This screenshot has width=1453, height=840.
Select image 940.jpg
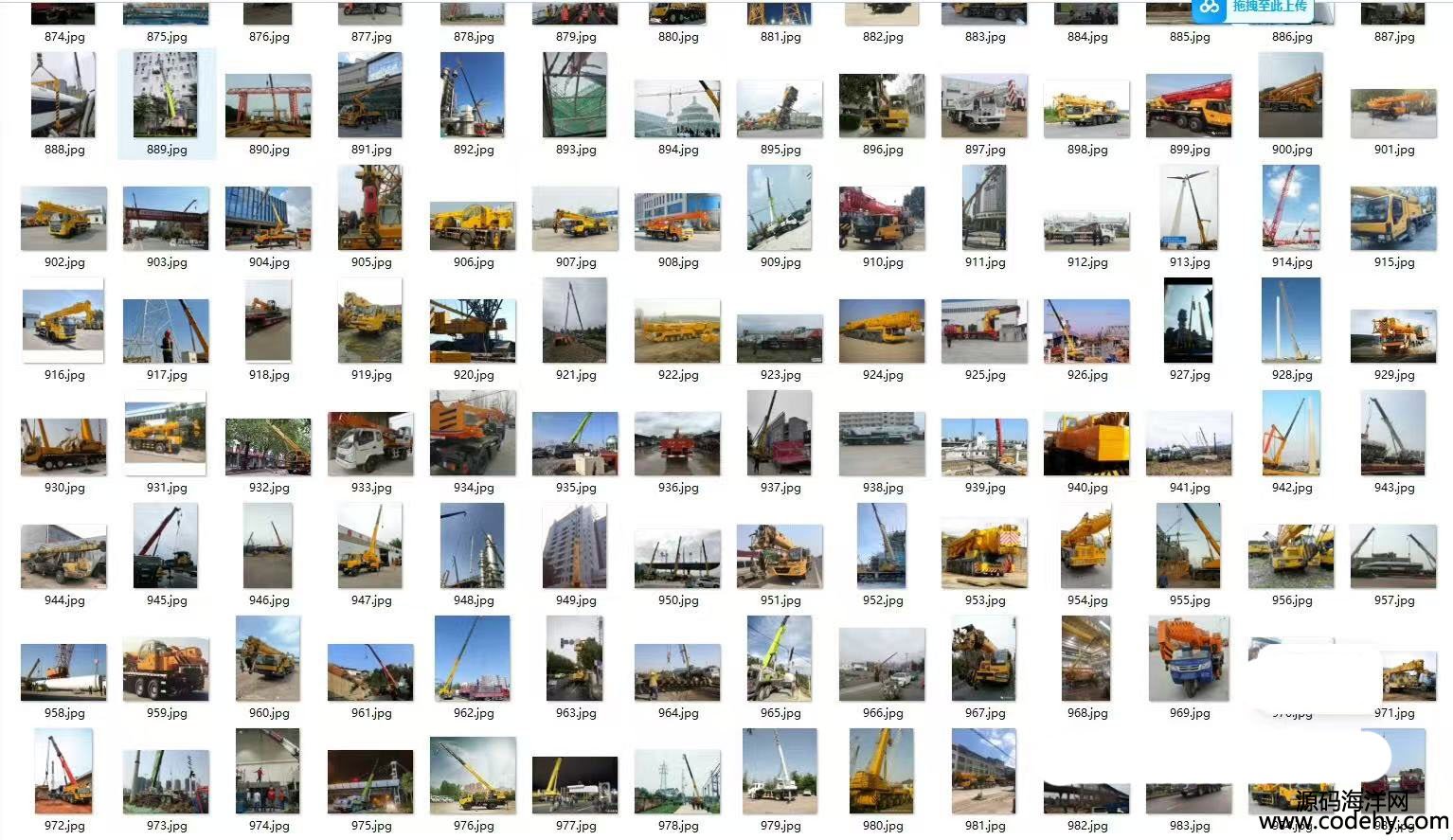point(1086,444)
